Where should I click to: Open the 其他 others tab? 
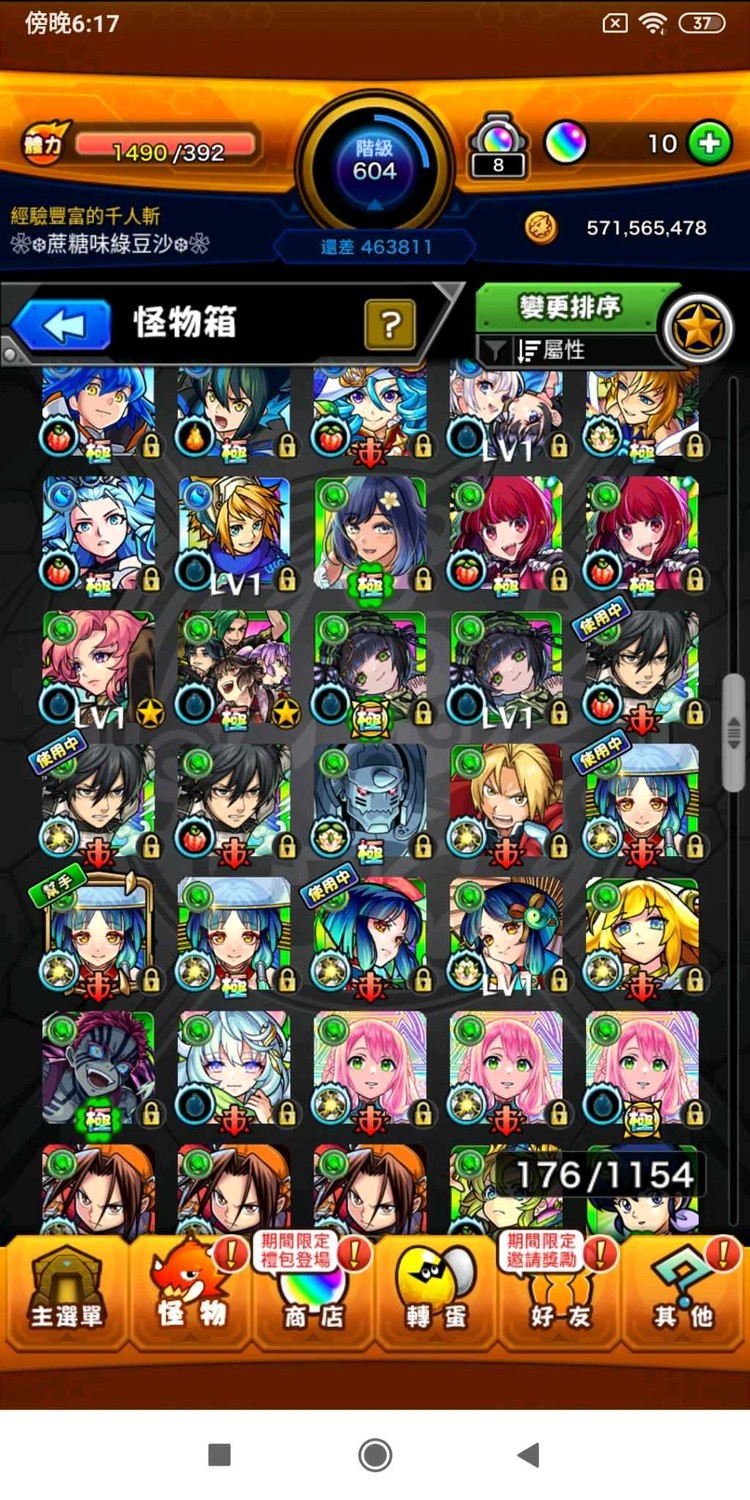pyautogui.click(x=684, y=1290)
